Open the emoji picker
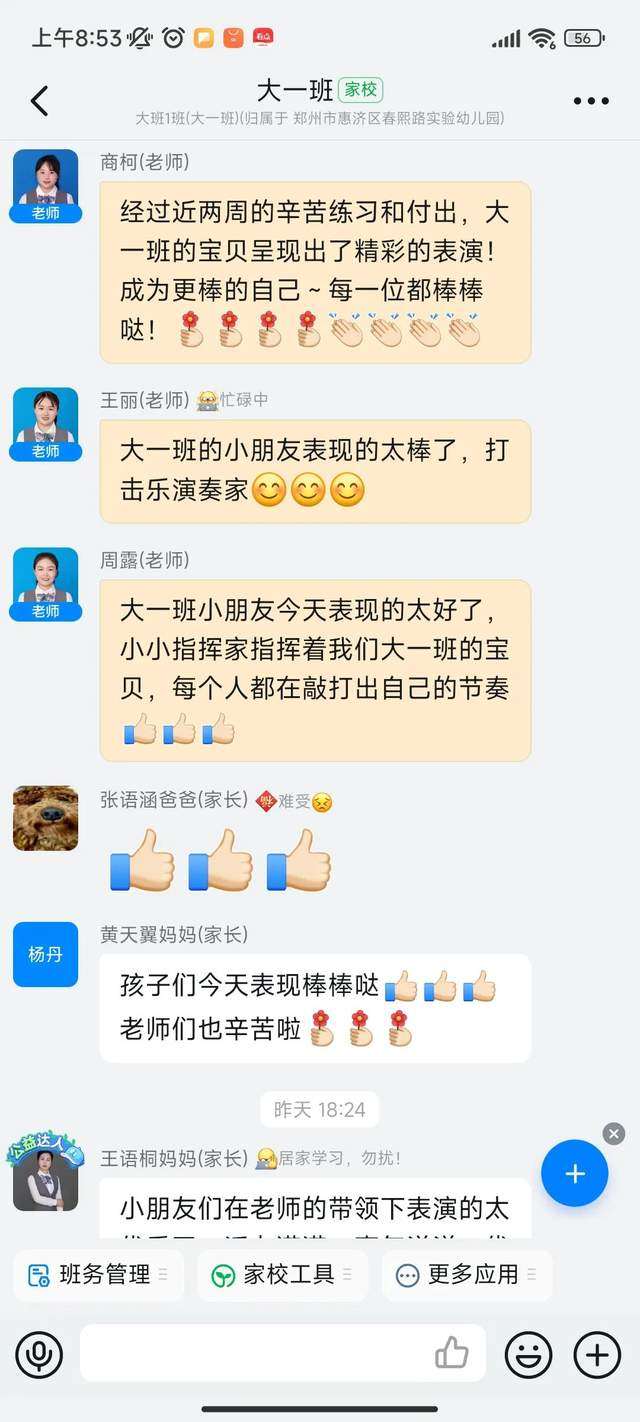The image size is (640, 1422). pos(529,1355)
